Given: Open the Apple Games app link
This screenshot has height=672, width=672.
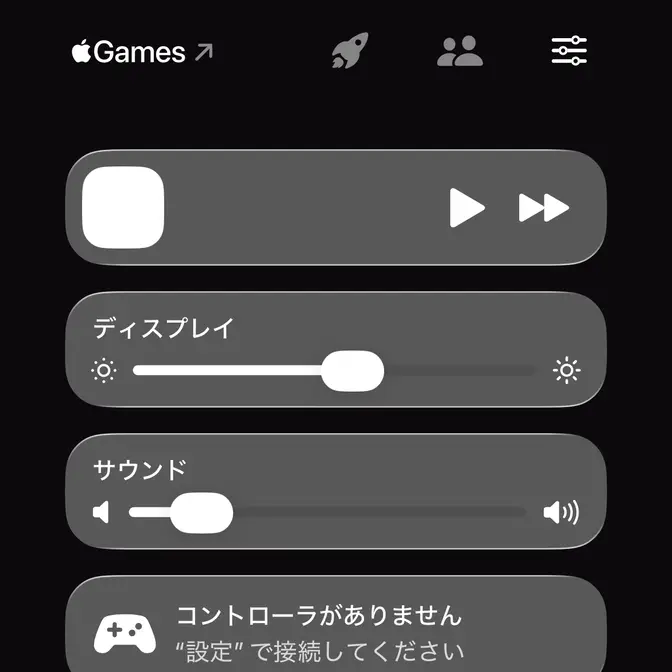Looking at the screenshot, I should 142,52.
